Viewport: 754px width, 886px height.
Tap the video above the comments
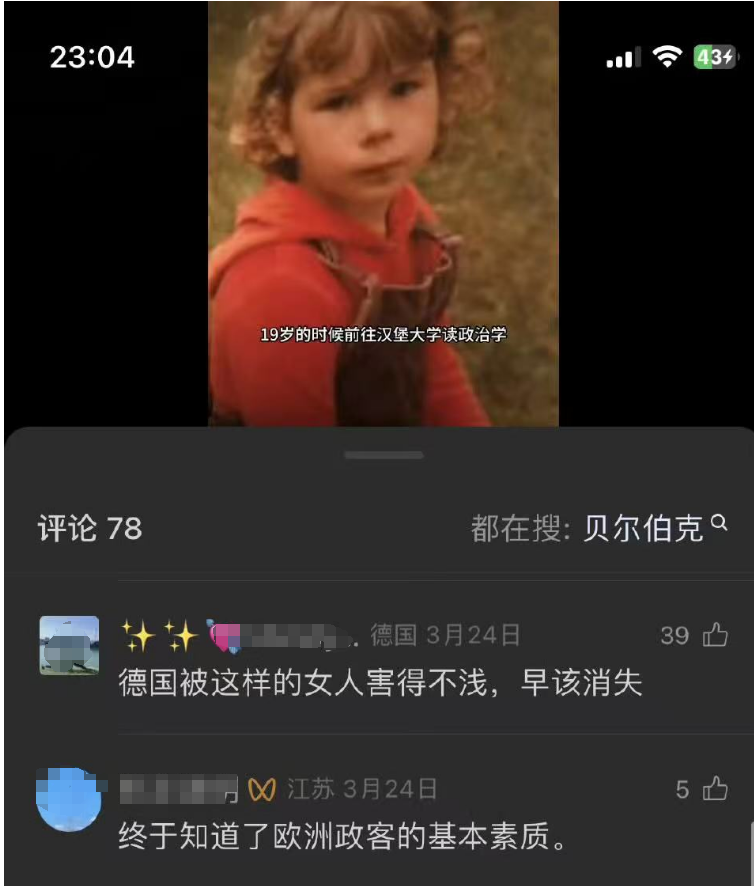(x=383, y=214)
